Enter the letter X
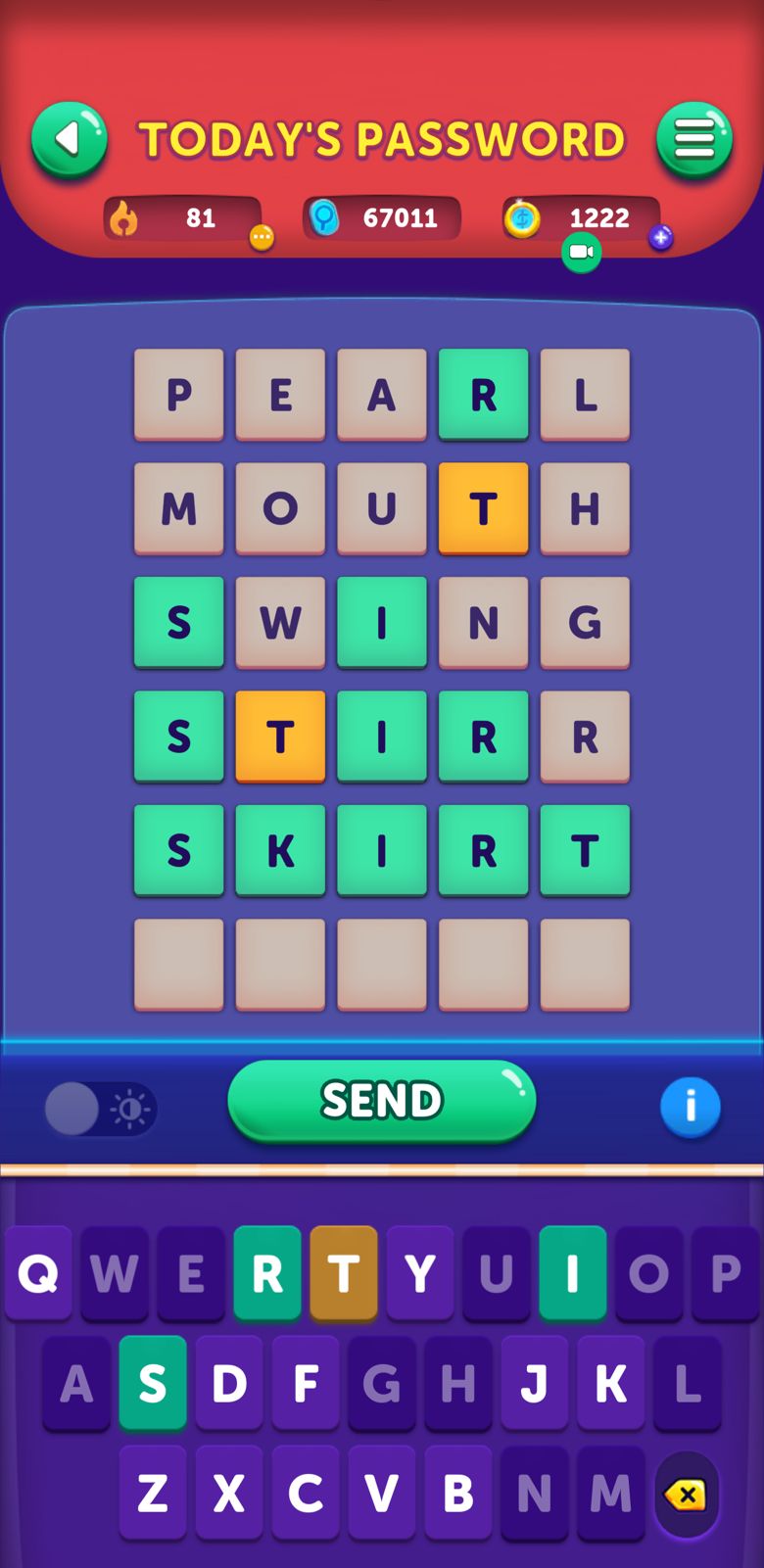 pyautogui.click(x=229, y=1494)
